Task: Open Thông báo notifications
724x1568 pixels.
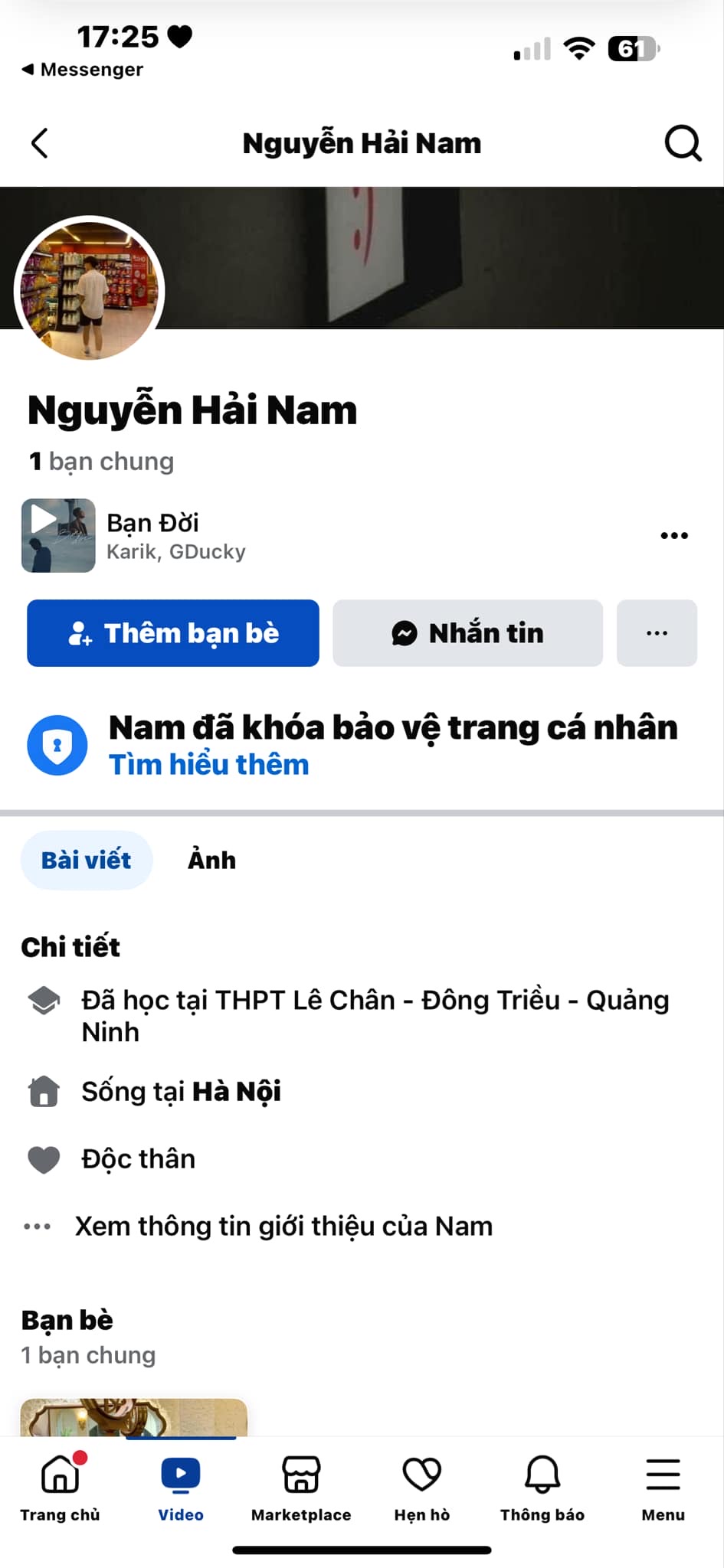Action: point(542,1487)
